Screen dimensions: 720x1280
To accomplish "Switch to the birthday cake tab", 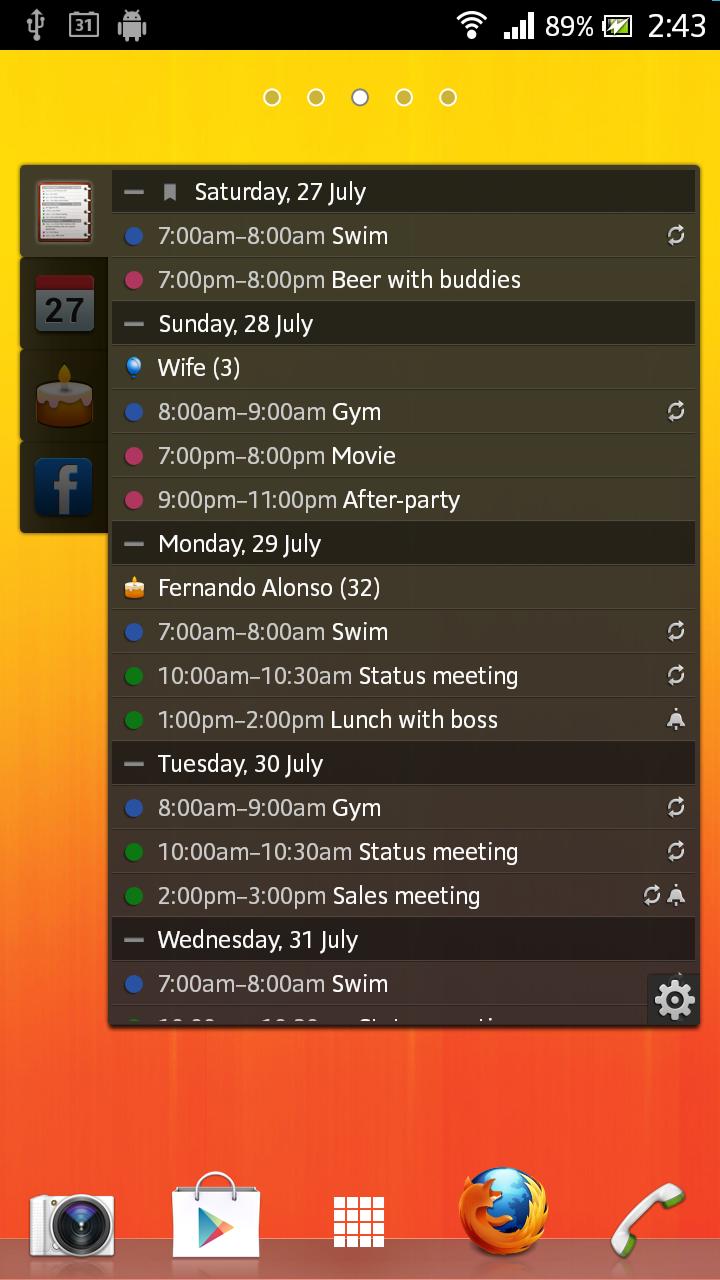I will coord(64,395).
